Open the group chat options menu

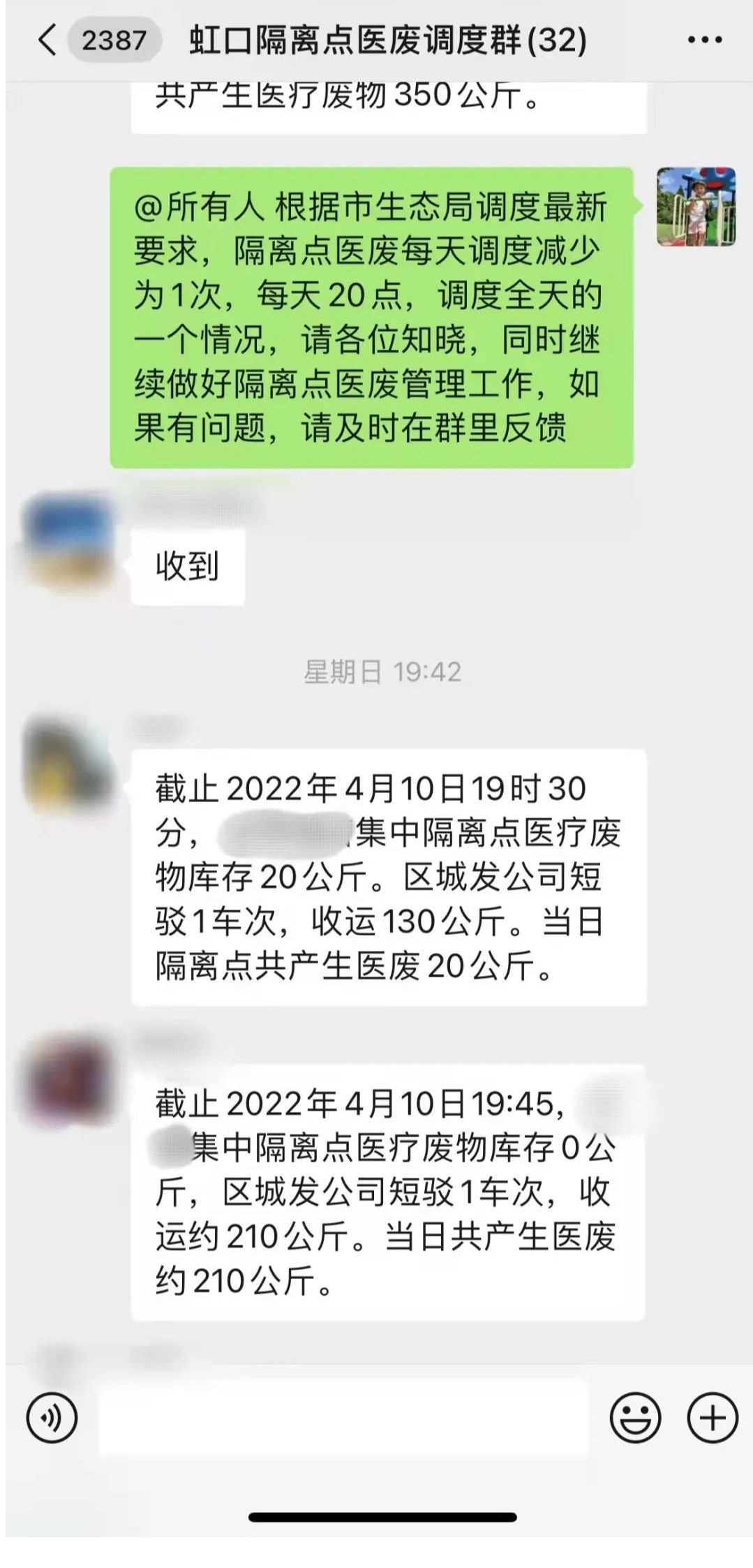(x=704, y=40)
